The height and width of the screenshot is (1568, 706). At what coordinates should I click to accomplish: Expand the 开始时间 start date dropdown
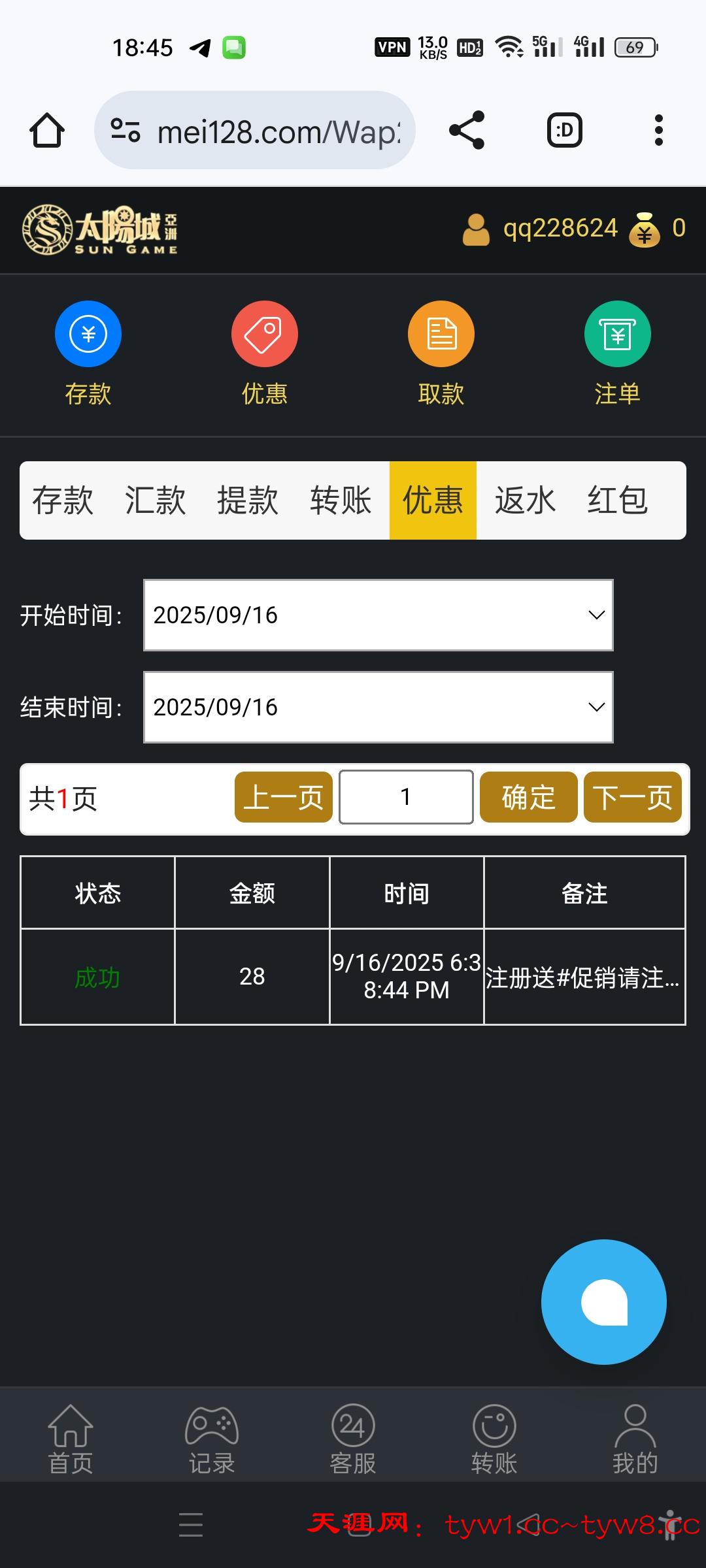[378, 615]
